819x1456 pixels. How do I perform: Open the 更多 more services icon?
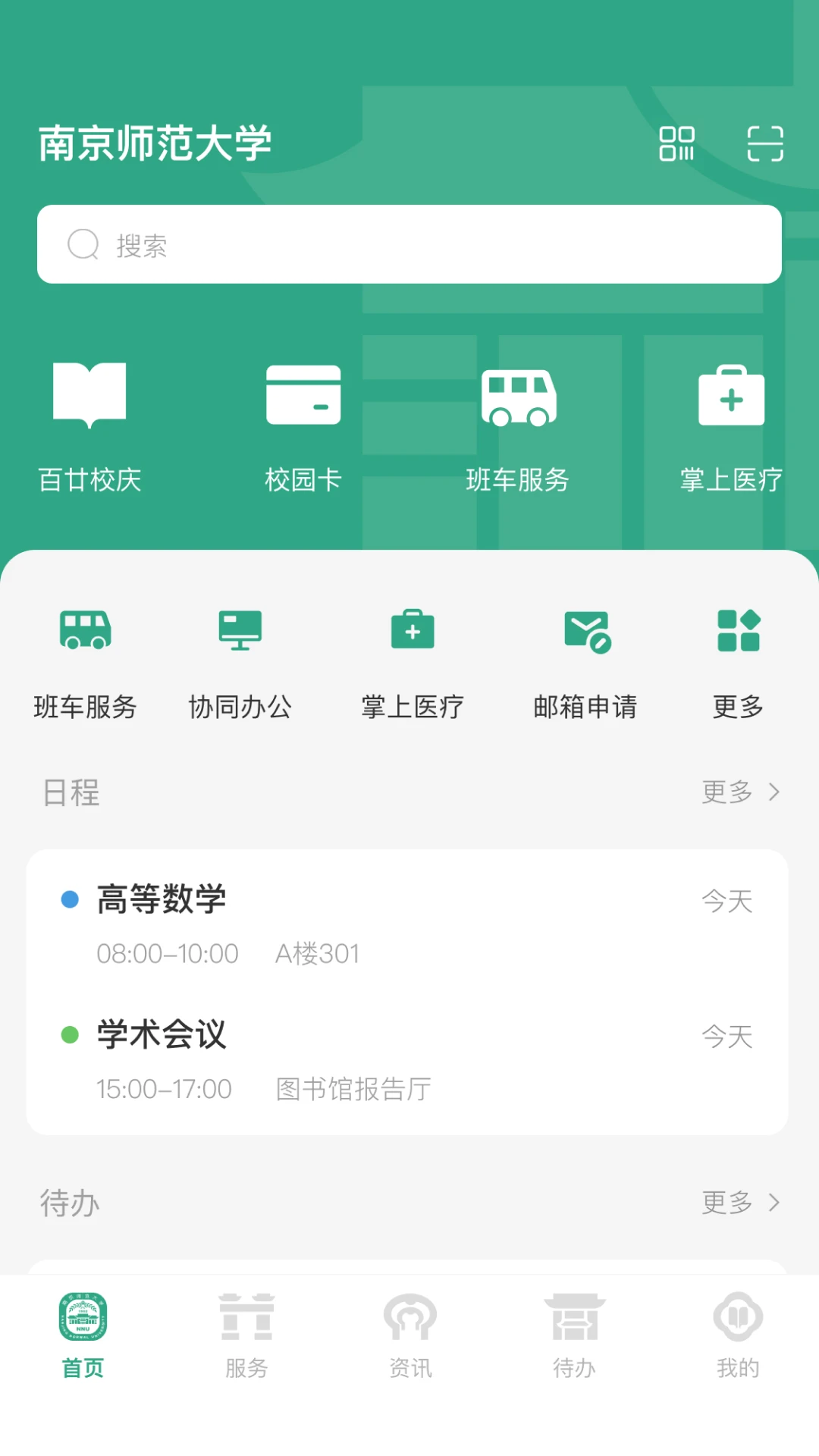737,660
